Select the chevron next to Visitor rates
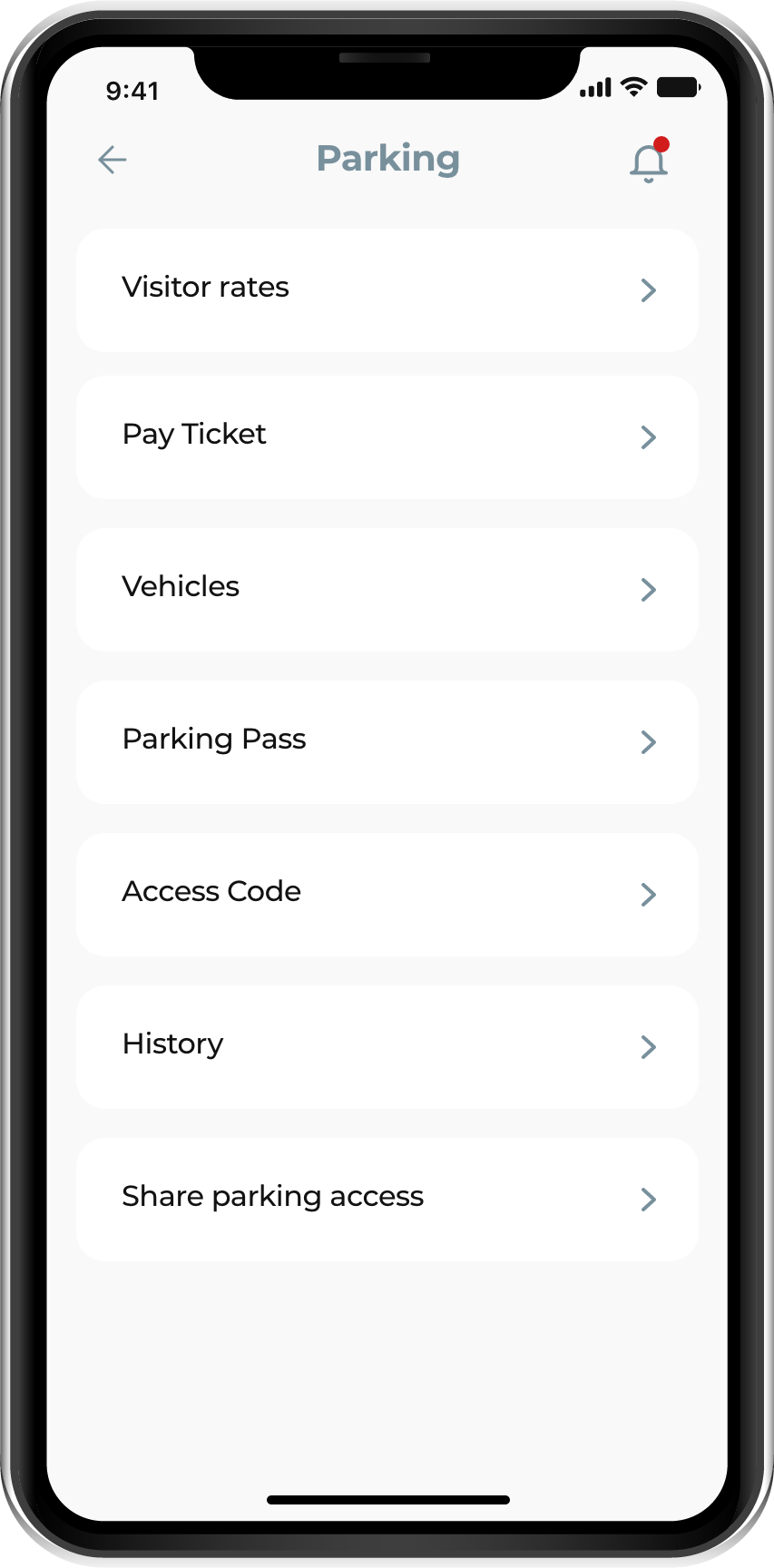This screenshot has height=1568, width=774. pyautogui.click(x=649, y=289)
